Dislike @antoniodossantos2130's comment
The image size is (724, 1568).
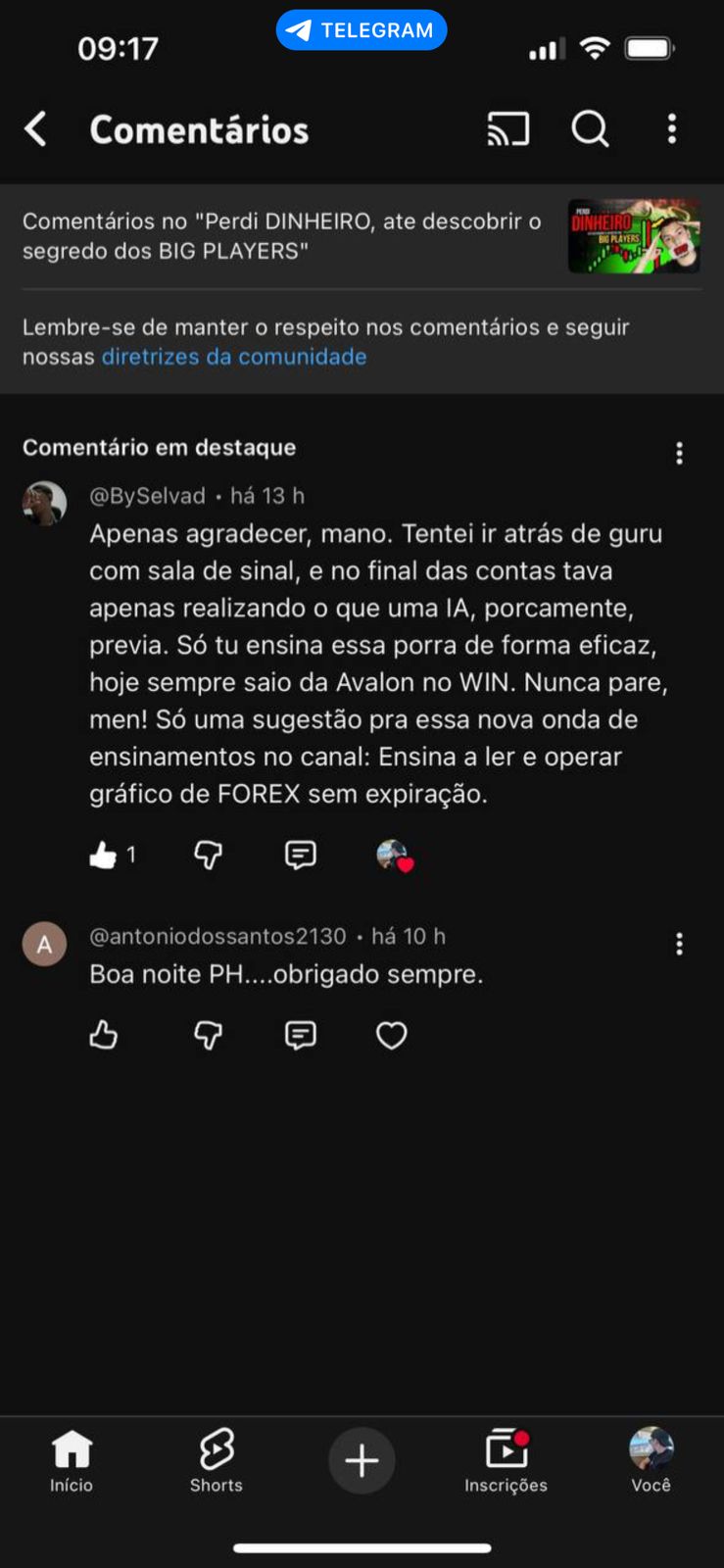208,1035
